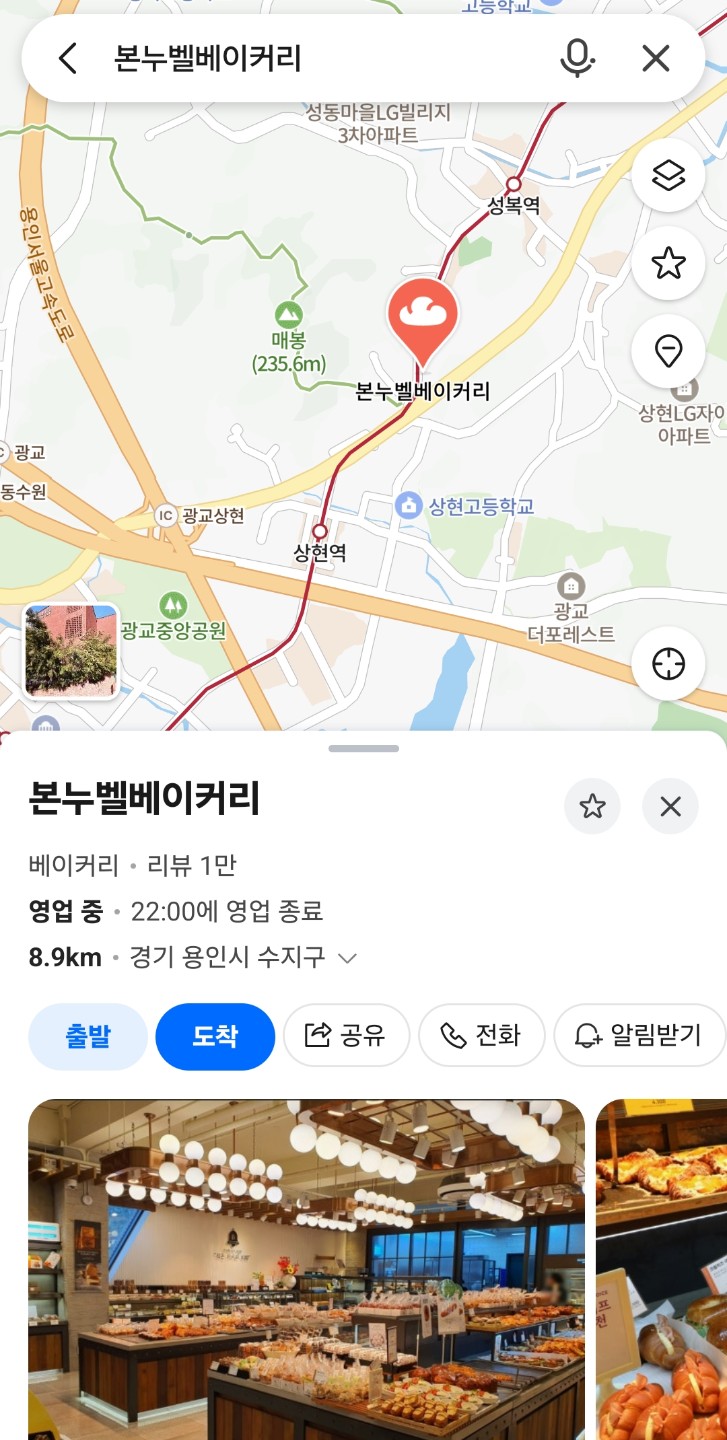
Task: Open saved places star on the map
Action: [668, 264]
